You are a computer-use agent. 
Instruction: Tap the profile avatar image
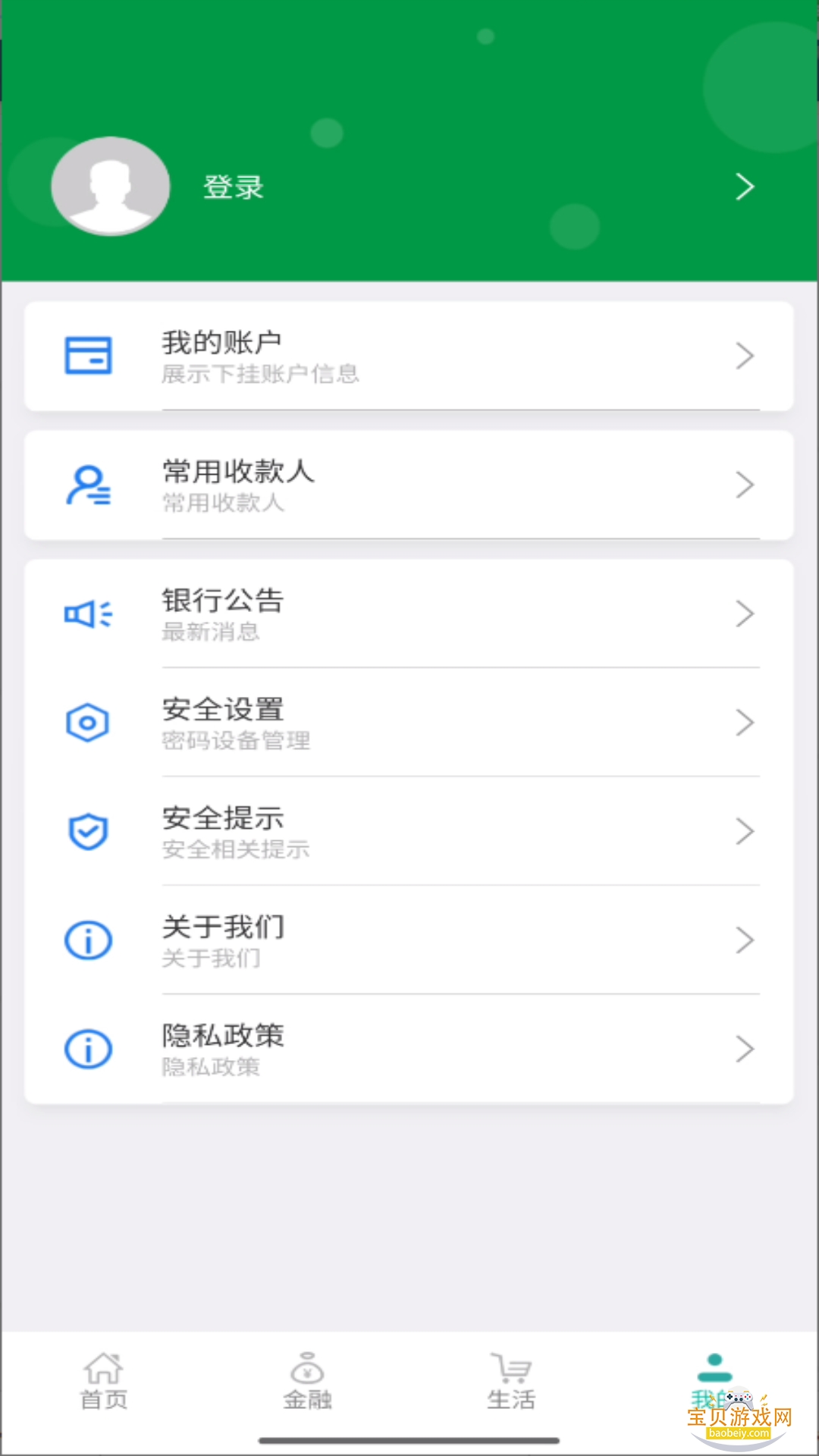[111, 187]
